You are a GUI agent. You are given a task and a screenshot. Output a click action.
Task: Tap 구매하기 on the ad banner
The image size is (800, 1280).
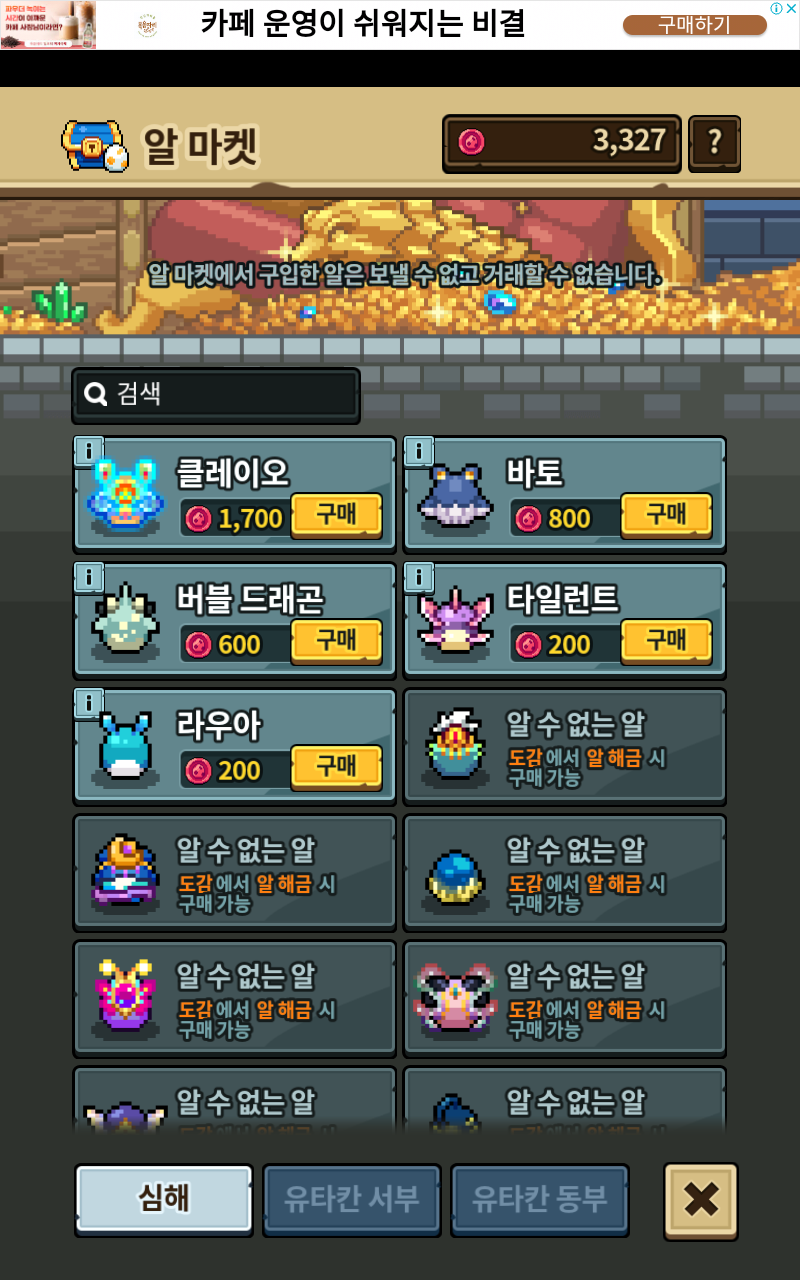pos(694,25)
